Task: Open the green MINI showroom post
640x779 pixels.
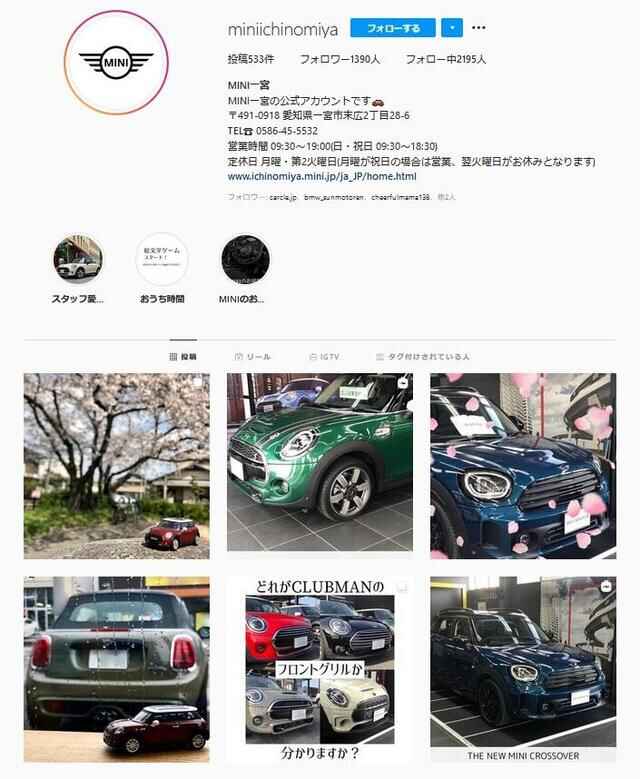Action: tap(320, 466)
